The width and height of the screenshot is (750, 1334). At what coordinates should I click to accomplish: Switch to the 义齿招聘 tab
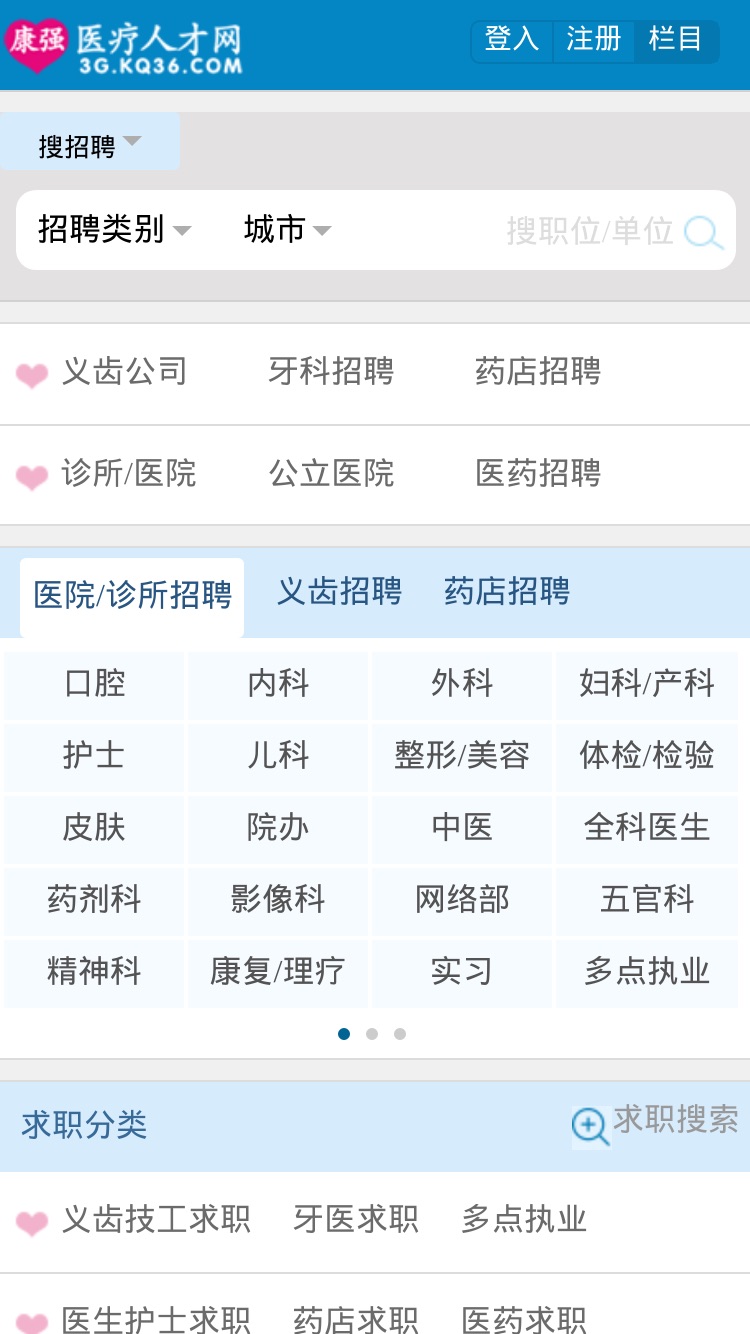(339, 591)
